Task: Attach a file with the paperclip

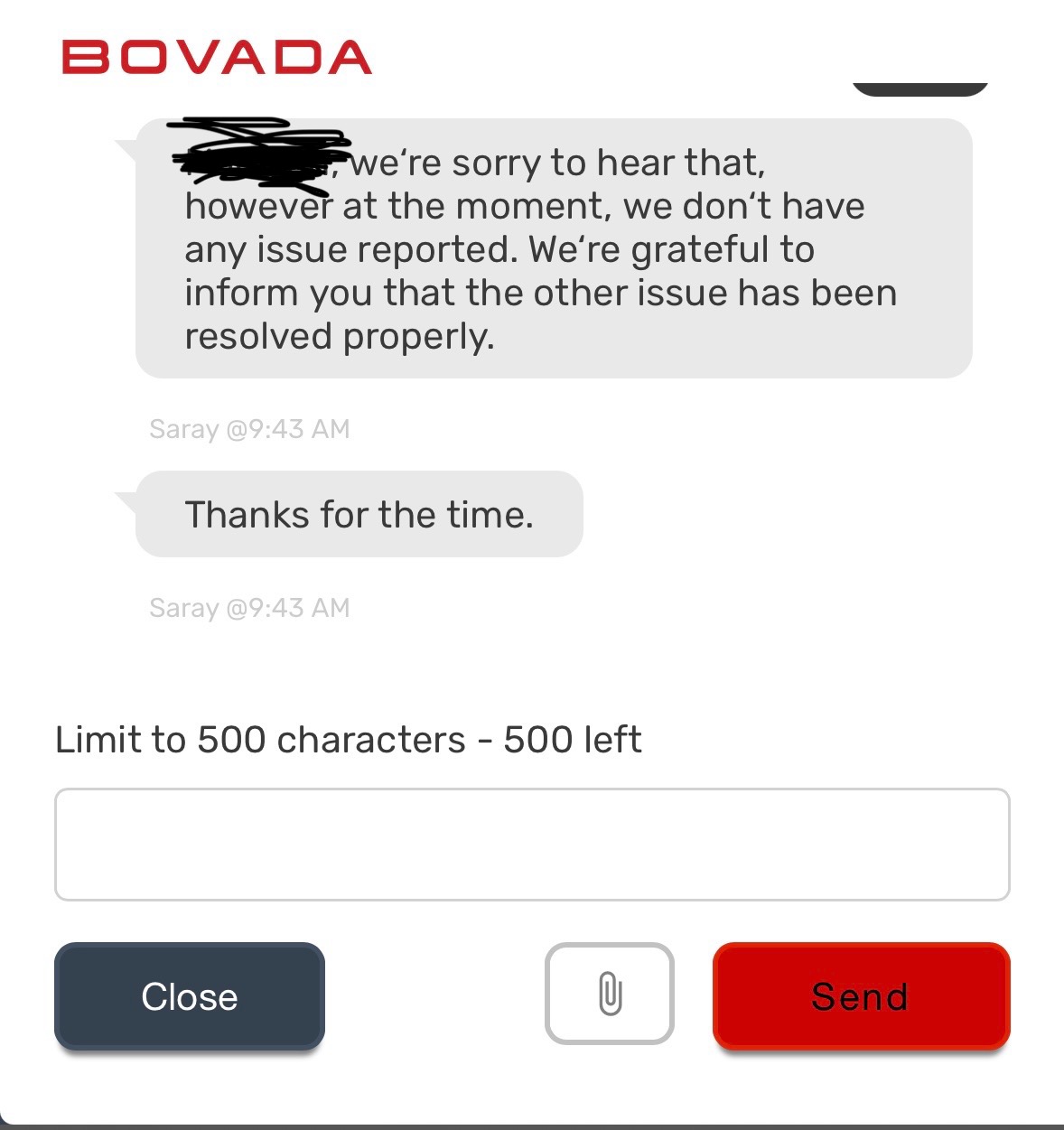Action: click(610, 994)
